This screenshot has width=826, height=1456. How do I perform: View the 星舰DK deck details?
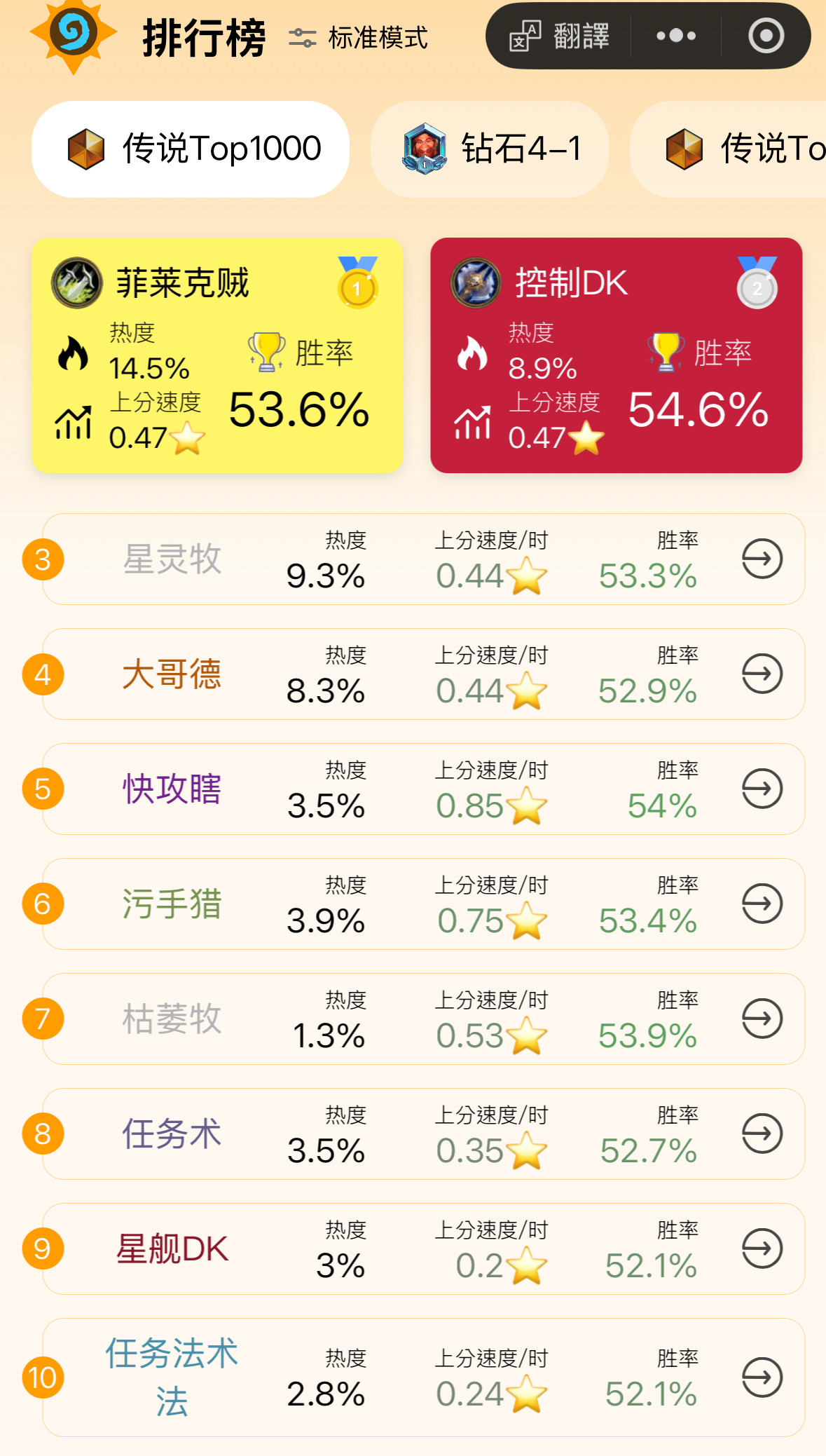point(762,1249)
